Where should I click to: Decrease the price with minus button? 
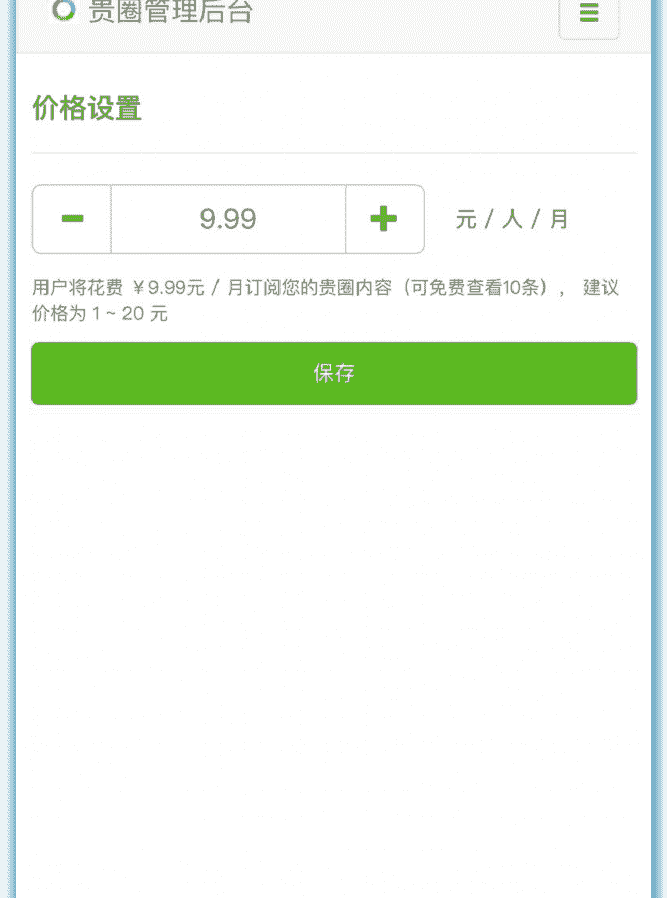(72, 219)
